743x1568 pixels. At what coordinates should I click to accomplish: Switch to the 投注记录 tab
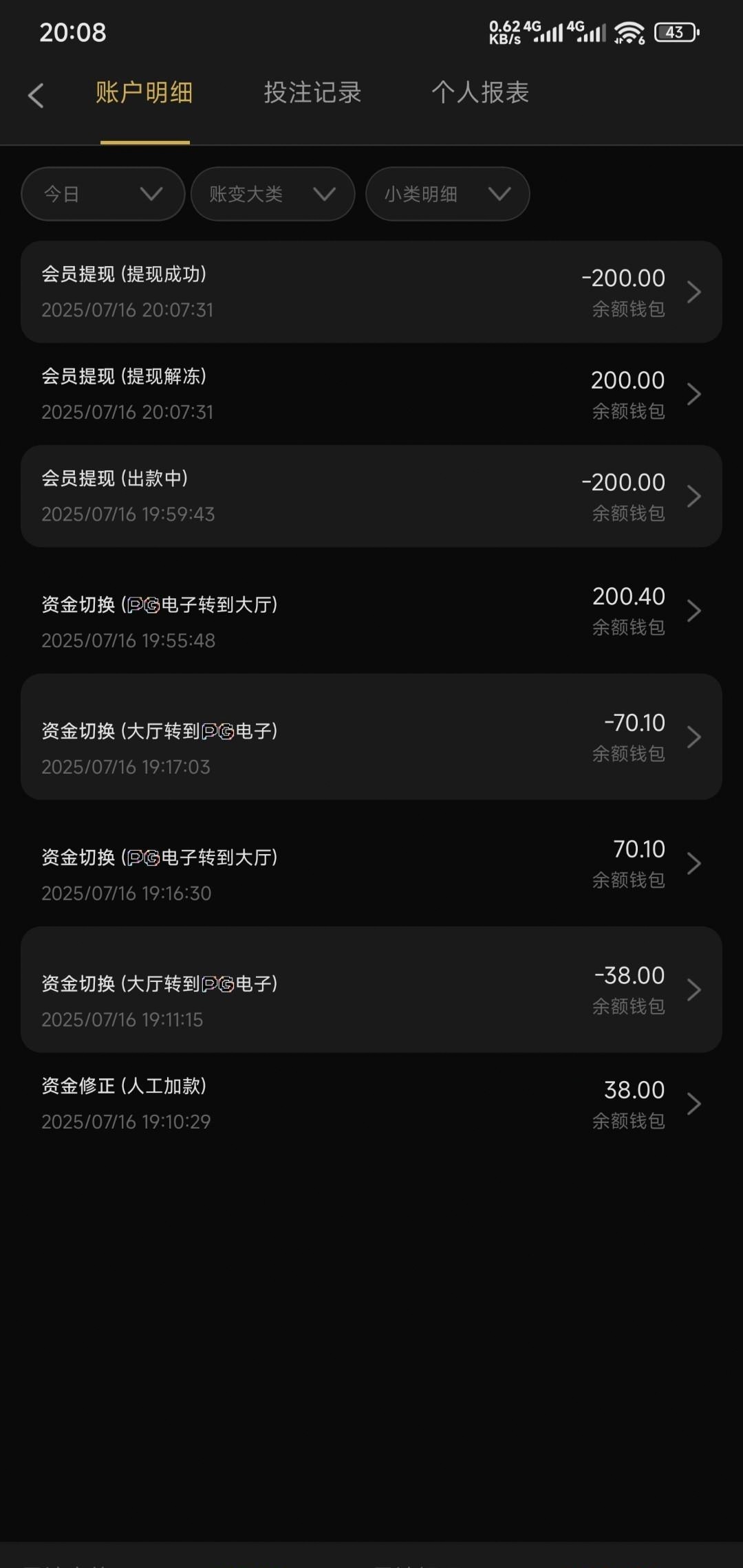(x=312, y=93)
